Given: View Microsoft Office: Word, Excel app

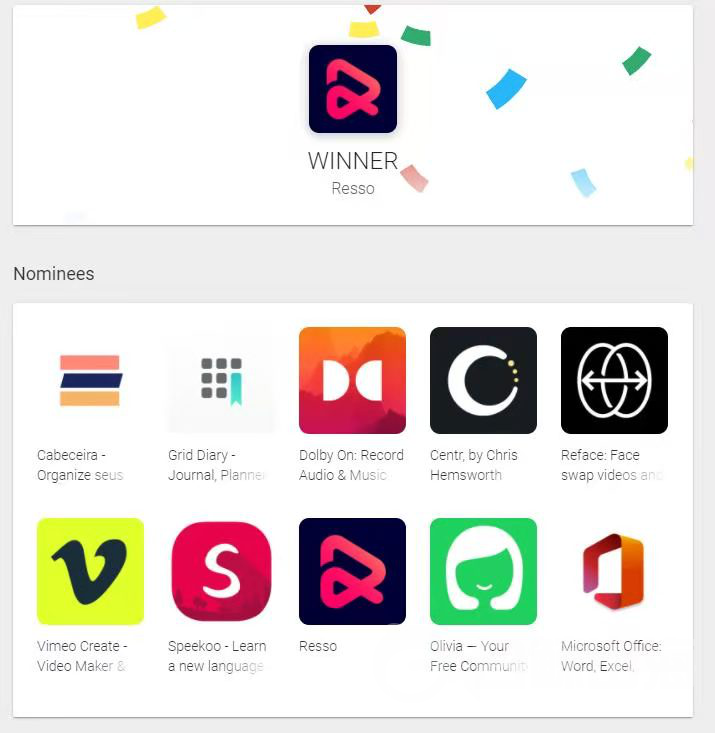Looking at the screenshot, I should (x=614, y=571).
